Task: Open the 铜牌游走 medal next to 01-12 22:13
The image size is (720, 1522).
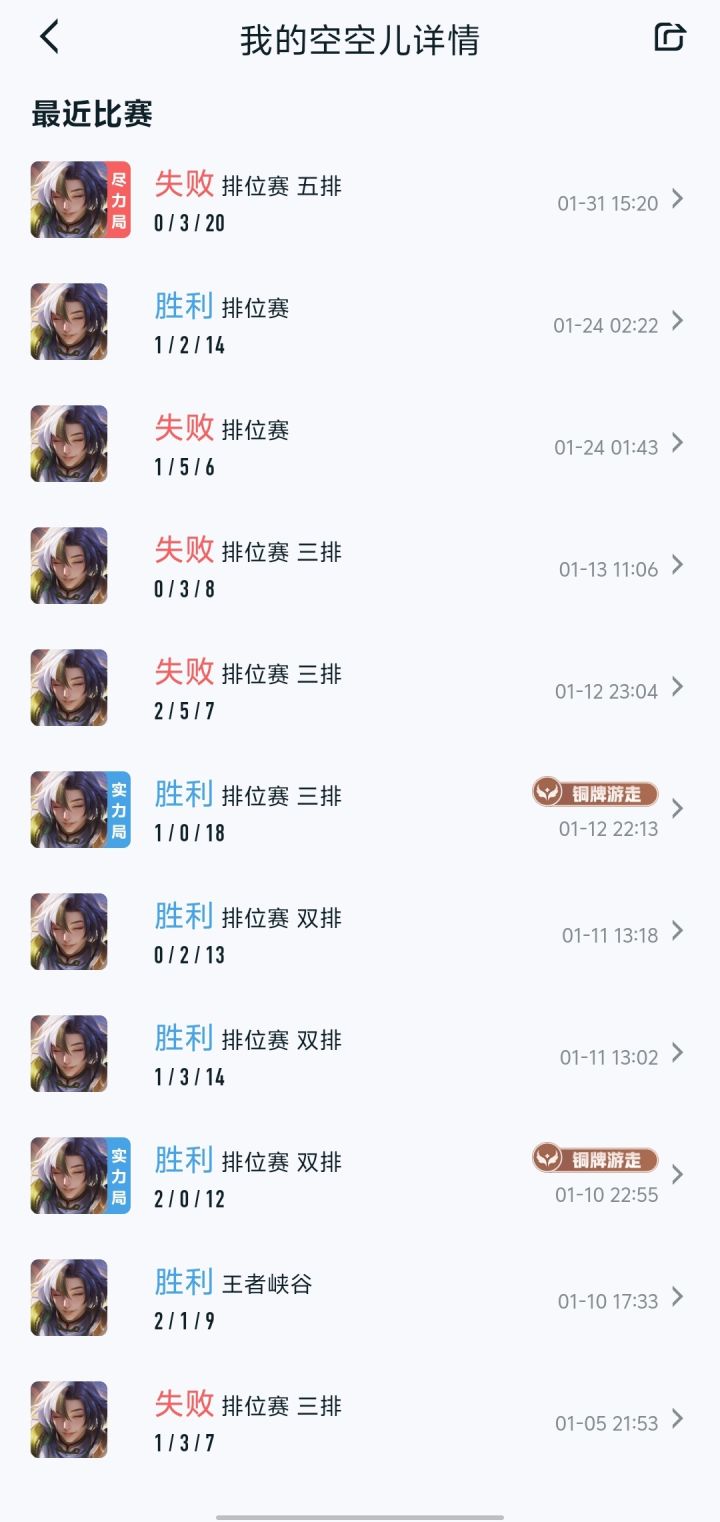Action: point(596,789)
